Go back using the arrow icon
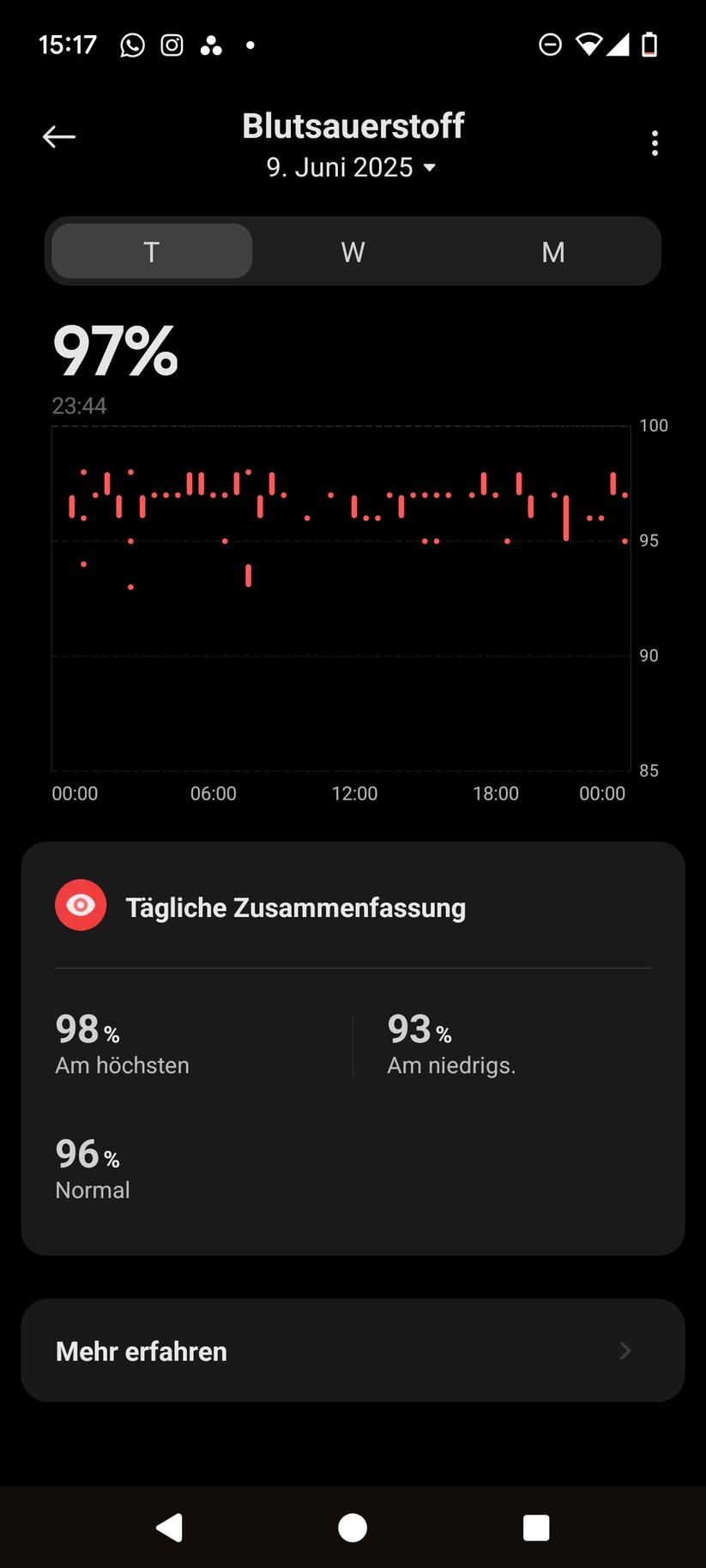The height and width of the screenshot is (1568, 706). pyautogui.click(x=59, y=136)
